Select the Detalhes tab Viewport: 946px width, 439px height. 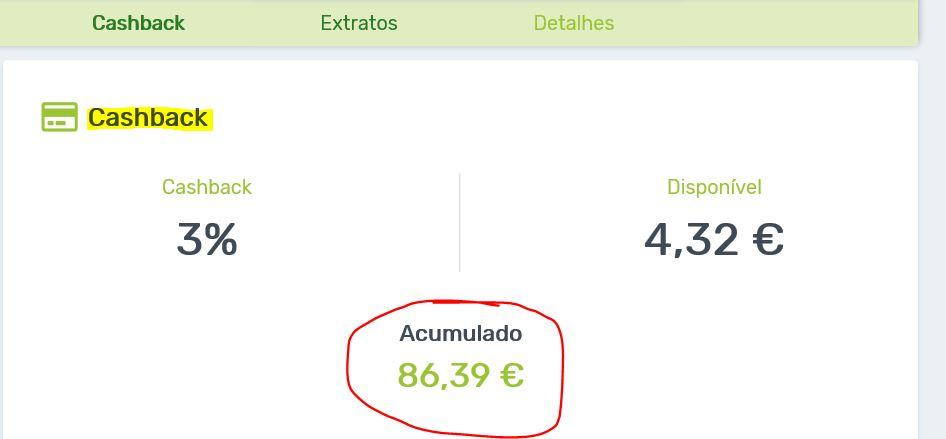(x=573, y=23)
